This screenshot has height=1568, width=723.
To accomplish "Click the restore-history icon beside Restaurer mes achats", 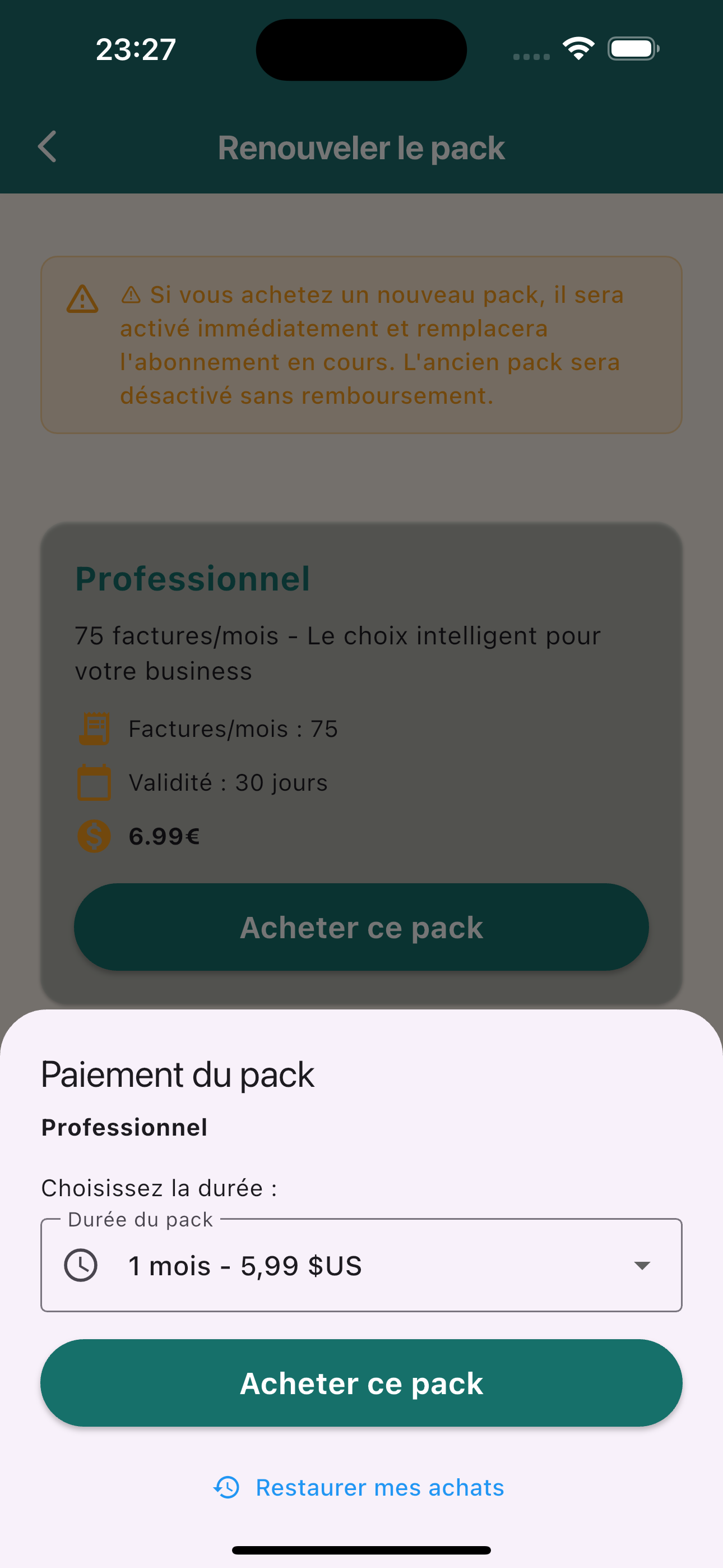I will pos(226,1487).
